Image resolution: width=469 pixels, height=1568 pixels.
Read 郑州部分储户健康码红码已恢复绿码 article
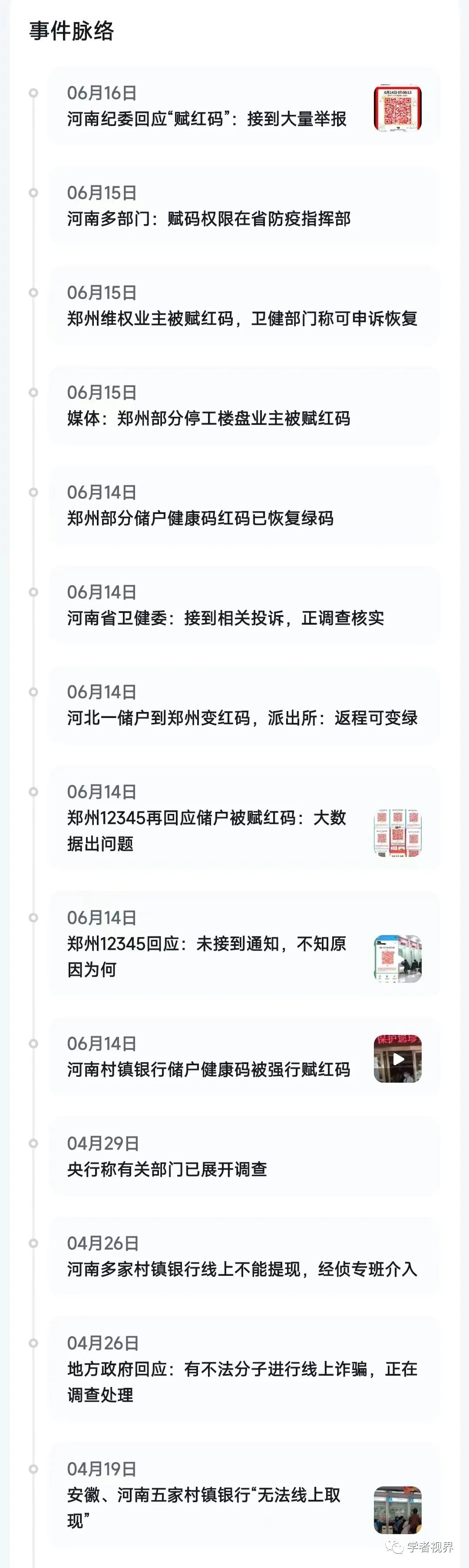point(200,518)
